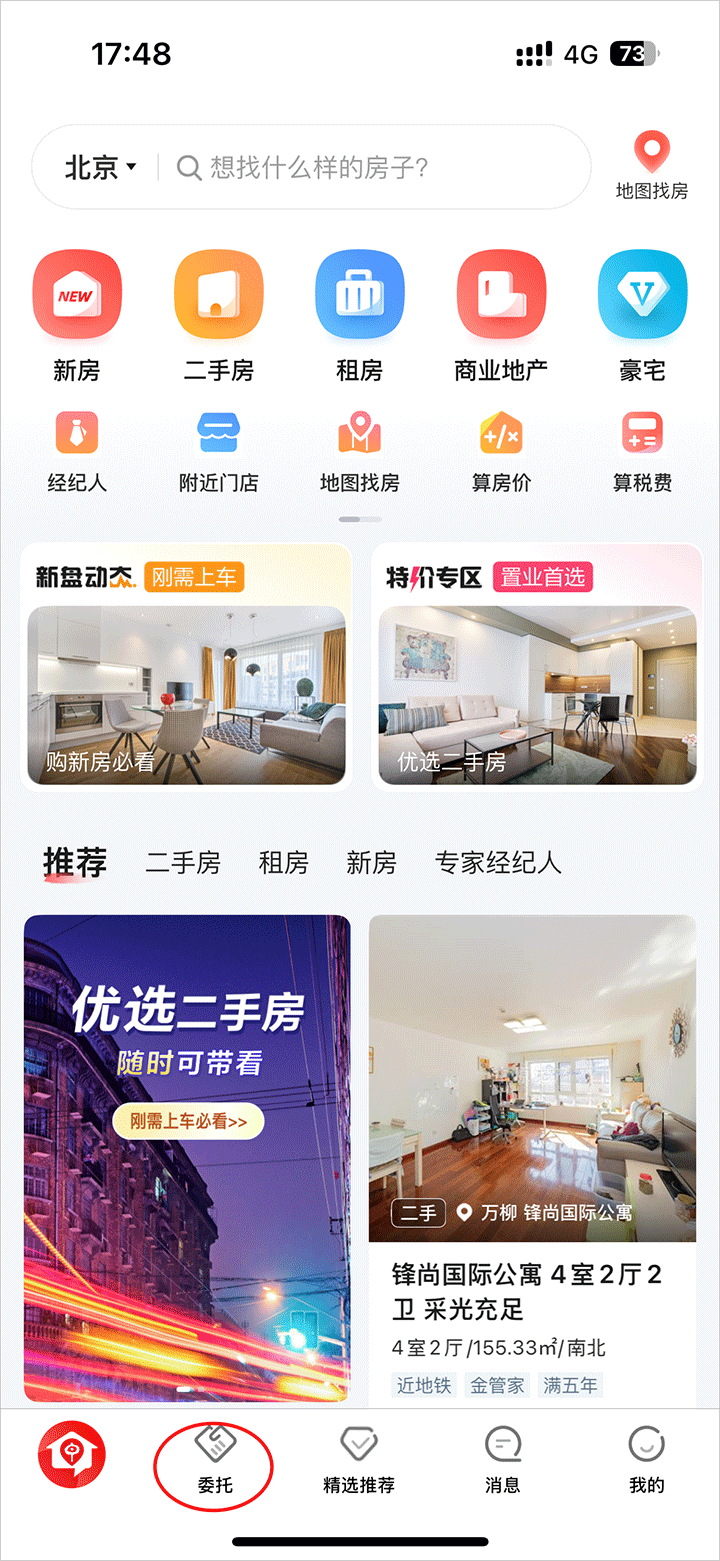720x1561 pixels.
Task: Open the 商业地产 category
Action: tap(501, 315)
